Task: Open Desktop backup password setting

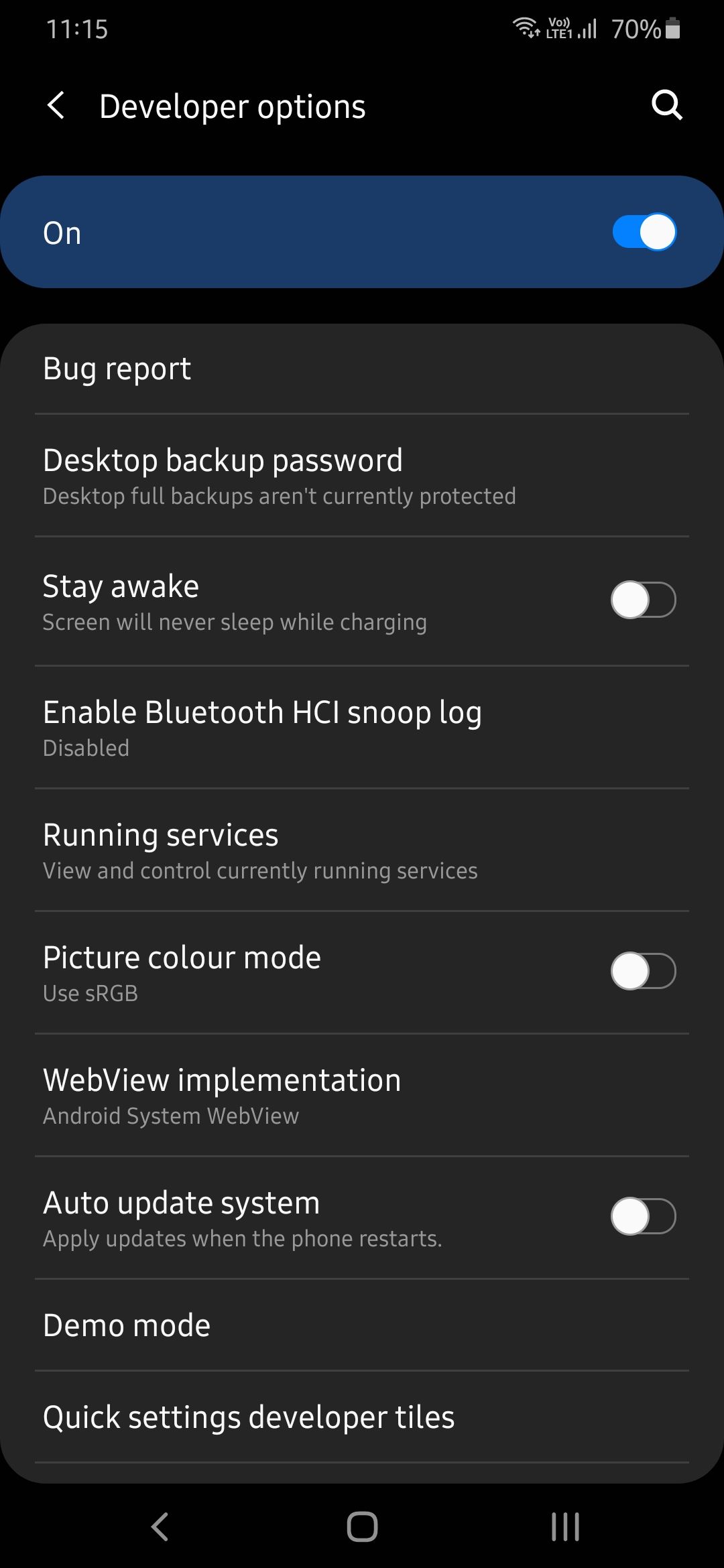Action: coord(362,476)
